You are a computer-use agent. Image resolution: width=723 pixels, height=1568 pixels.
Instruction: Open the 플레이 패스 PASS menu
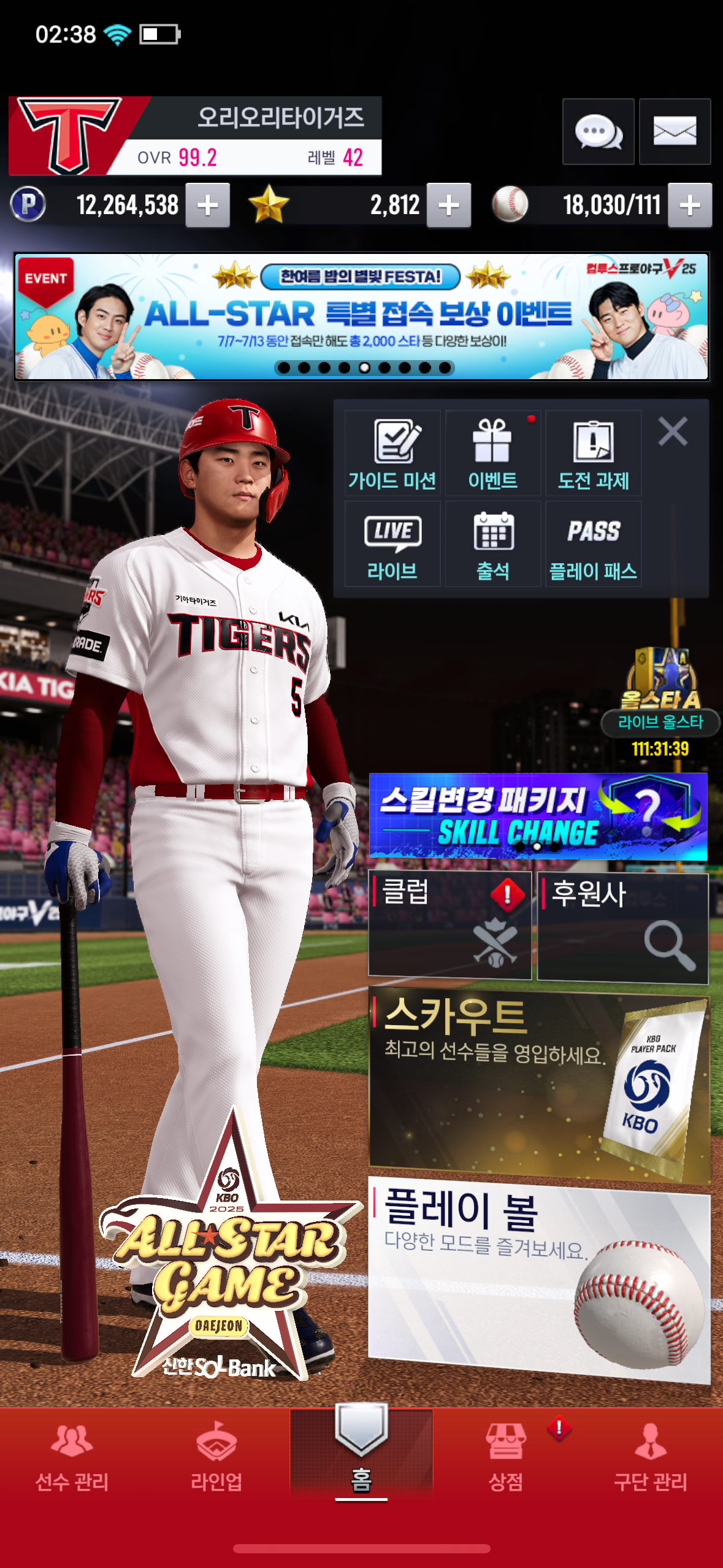(594, 544)
